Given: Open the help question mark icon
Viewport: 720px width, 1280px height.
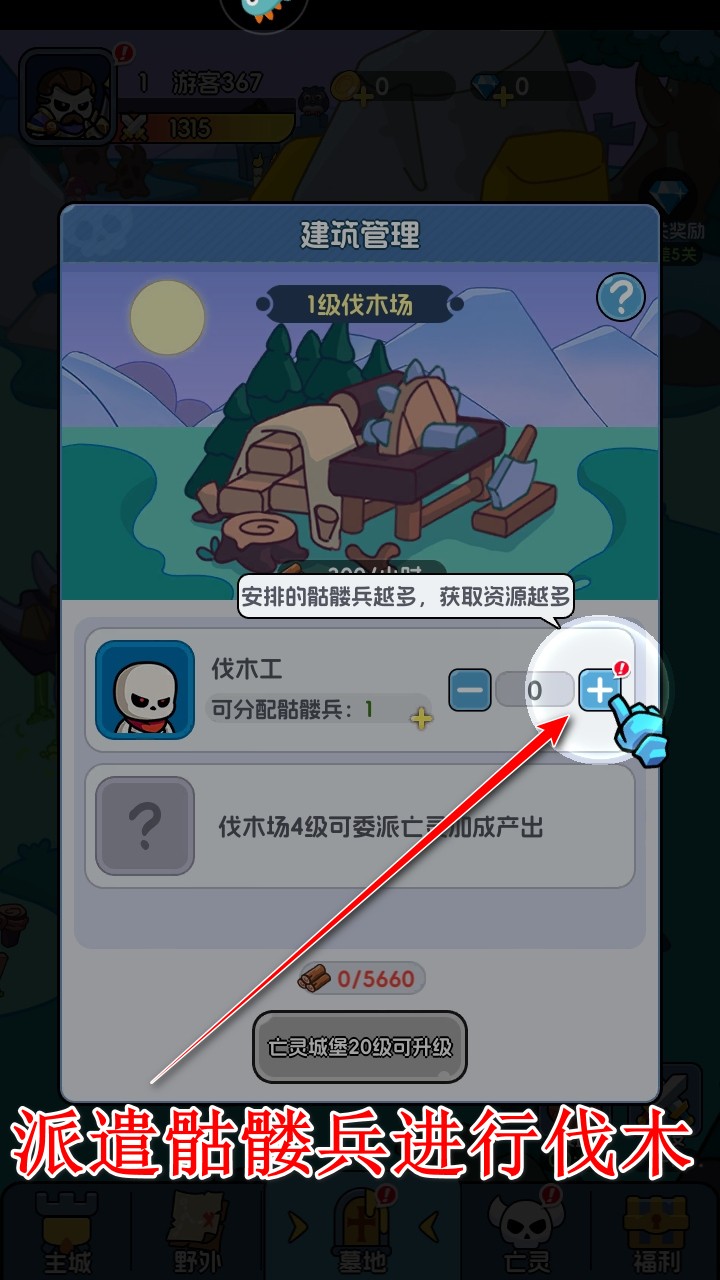Looking at the screenshot, I should point(621,297).
